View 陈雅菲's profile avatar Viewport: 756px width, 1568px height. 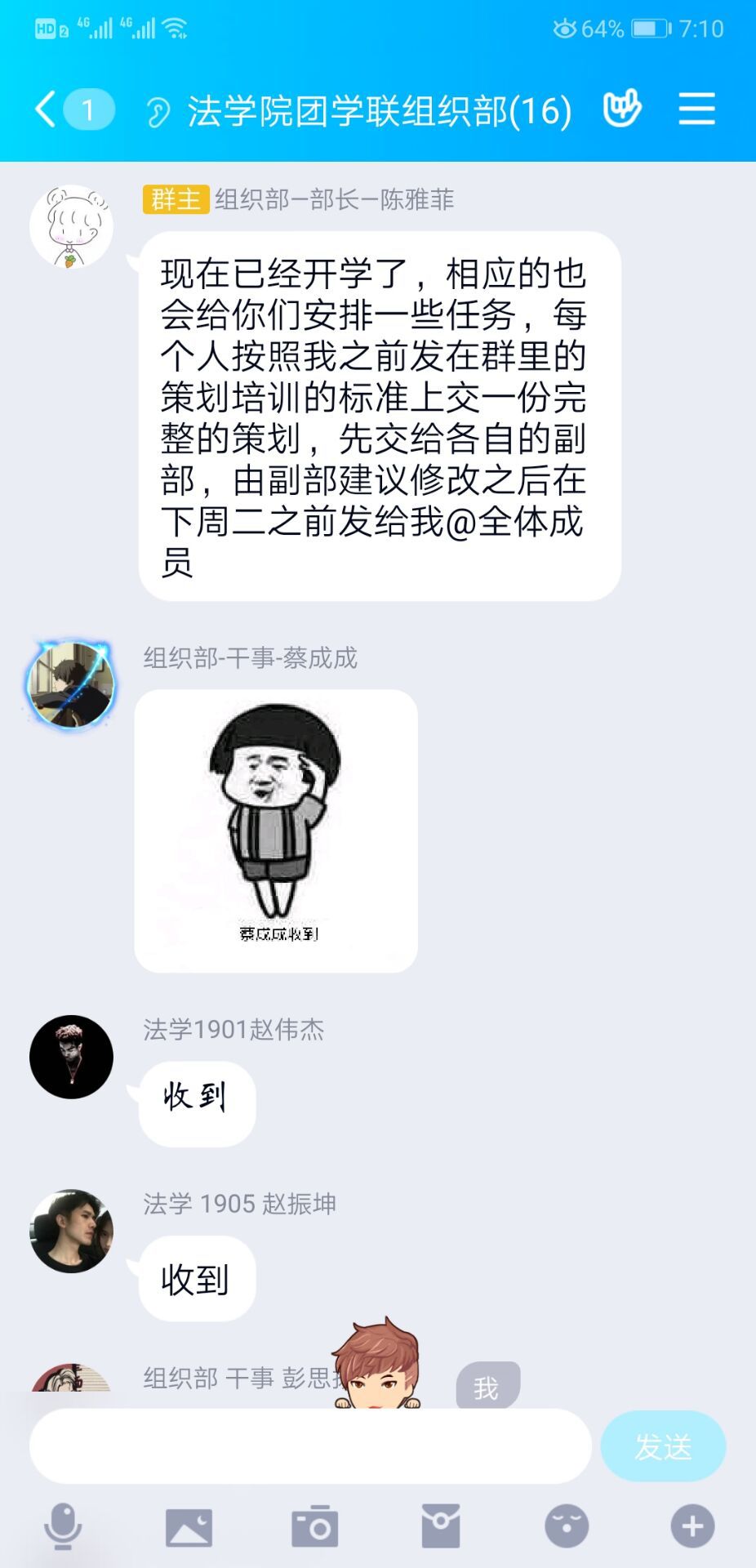pos(71,226)
